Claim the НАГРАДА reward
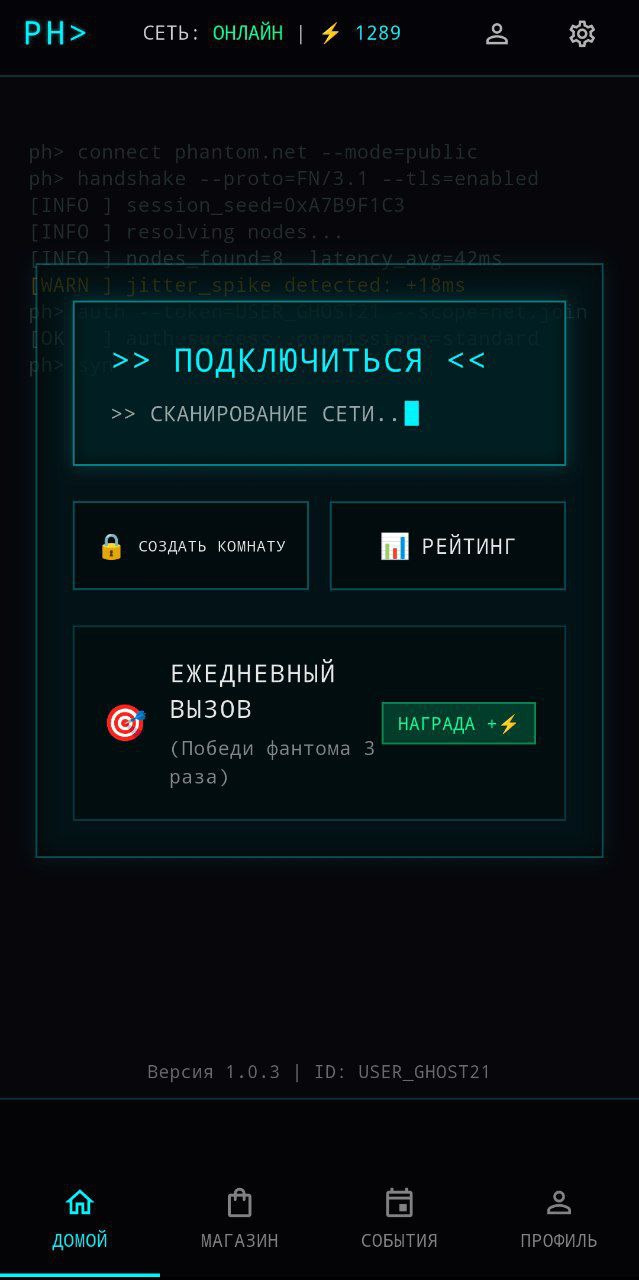 coord(458,723)
